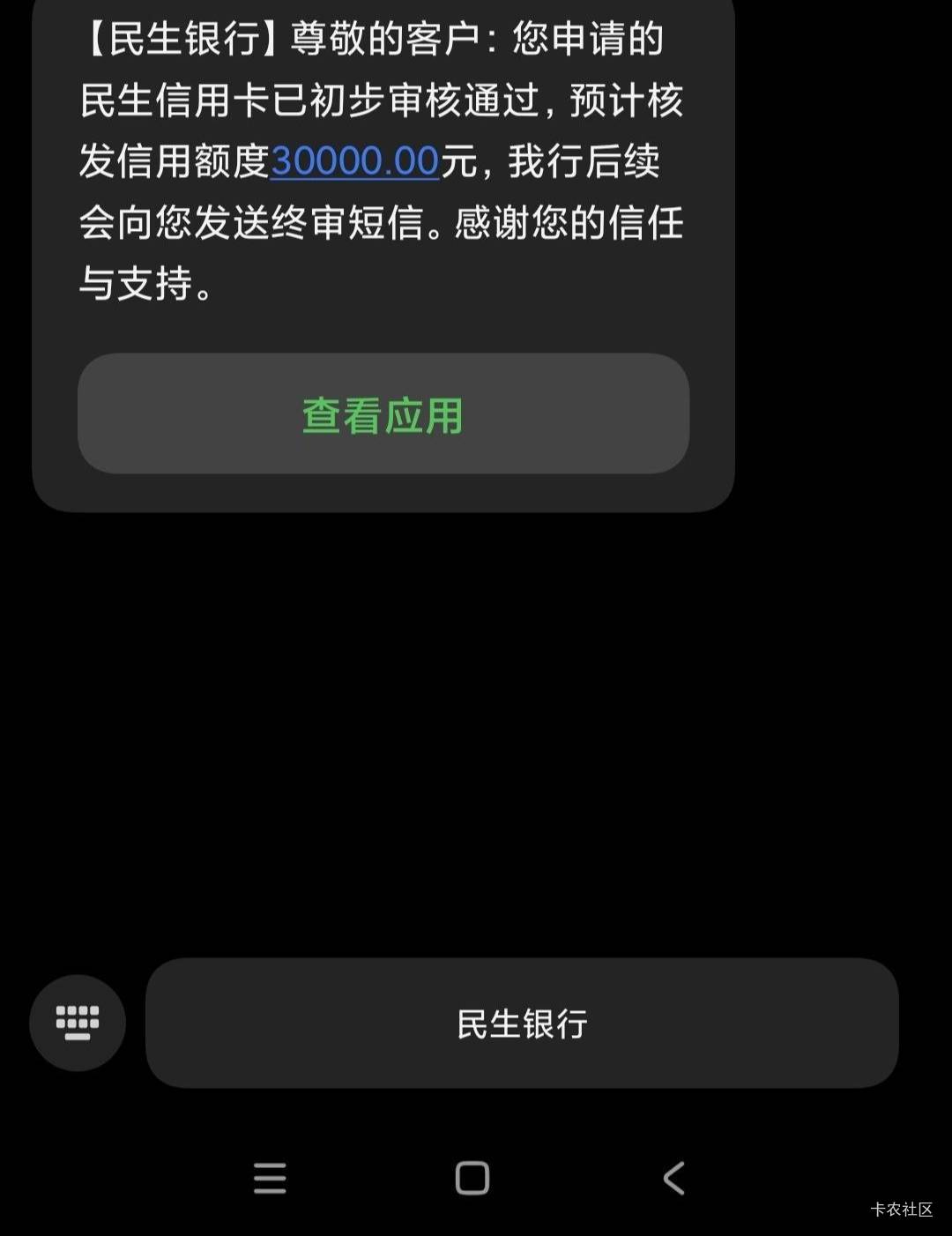Switch to keyboard input with the keyboard icon
Image resolution: width=952 pixels, height=1236 pixels.
(x=78, y=1023)
